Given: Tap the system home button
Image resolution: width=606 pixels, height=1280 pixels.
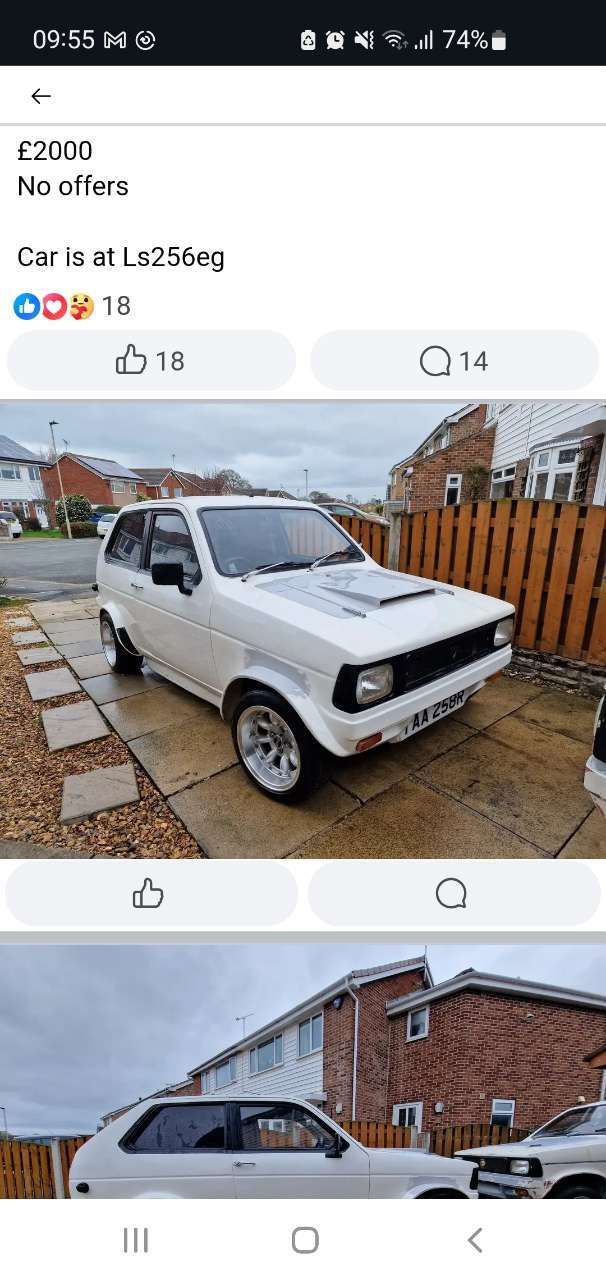Looking at the screenshot, I should (305, 1240).
